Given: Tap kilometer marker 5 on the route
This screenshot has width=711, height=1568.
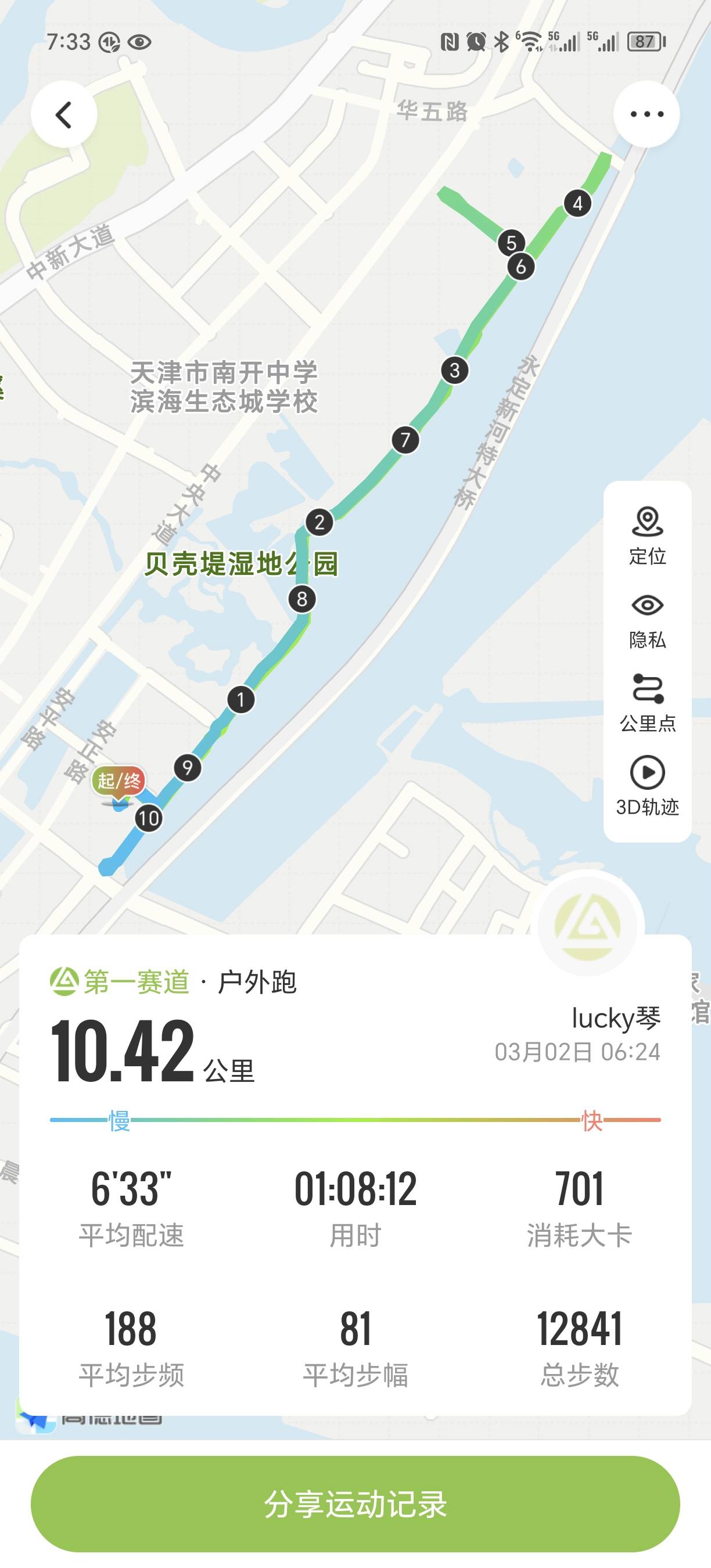Looking at the screenshot, I should click(511, 243).
